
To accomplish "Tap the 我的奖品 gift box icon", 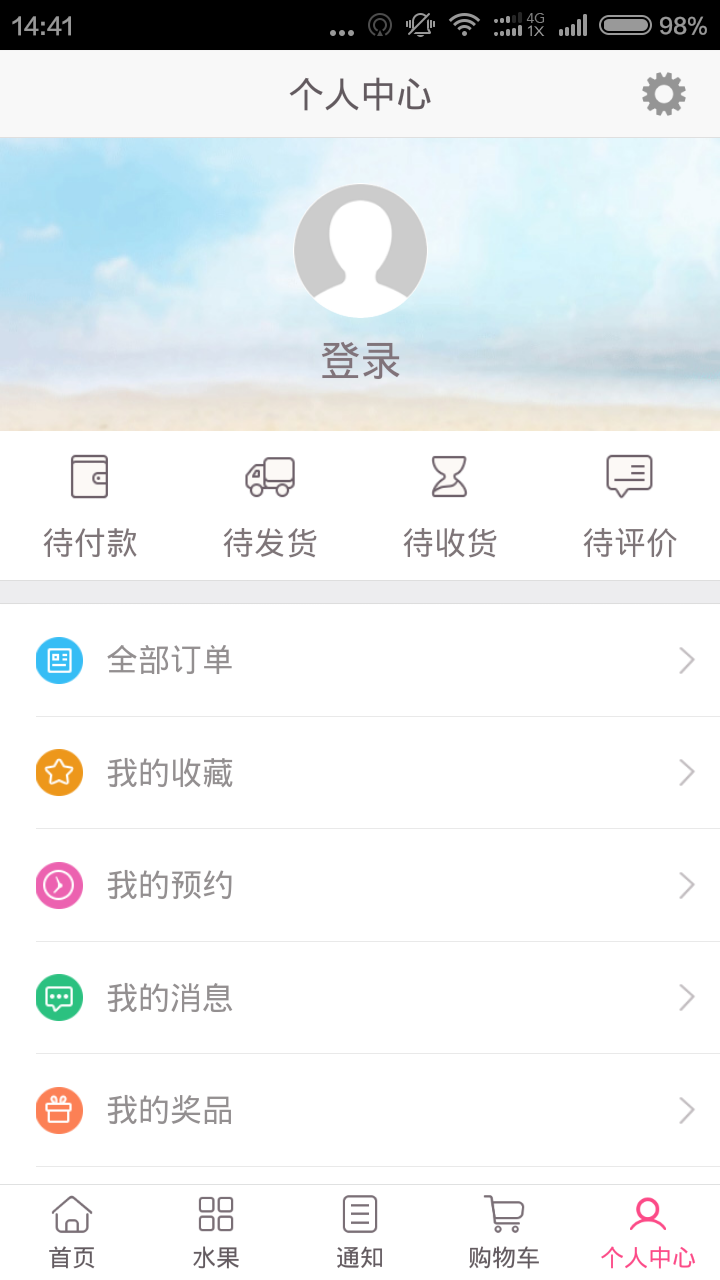I will click(x=59, y=1110).
